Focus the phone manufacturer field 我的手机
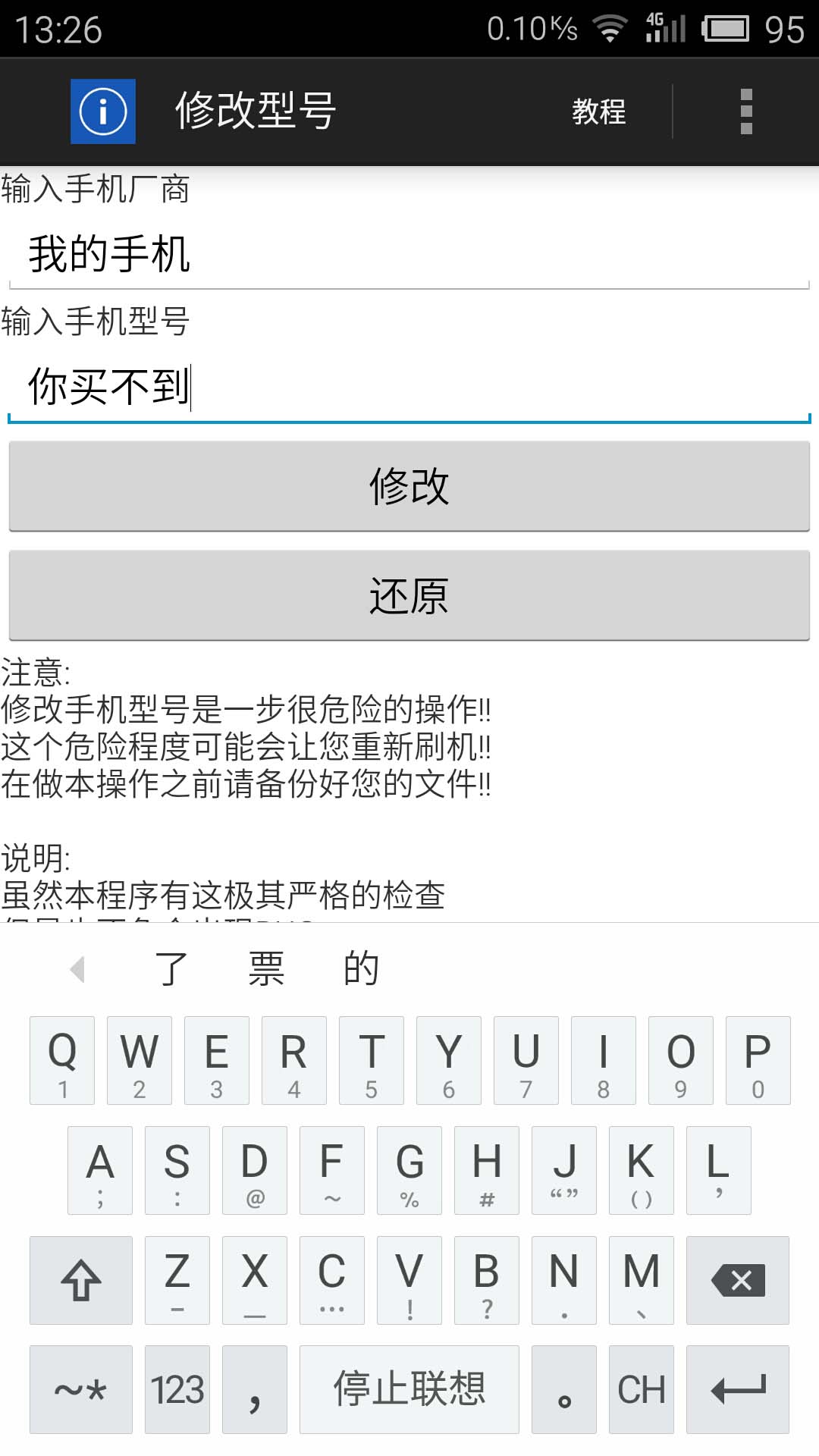Viewport: 819px width, 1456px height. pos(409,253)
